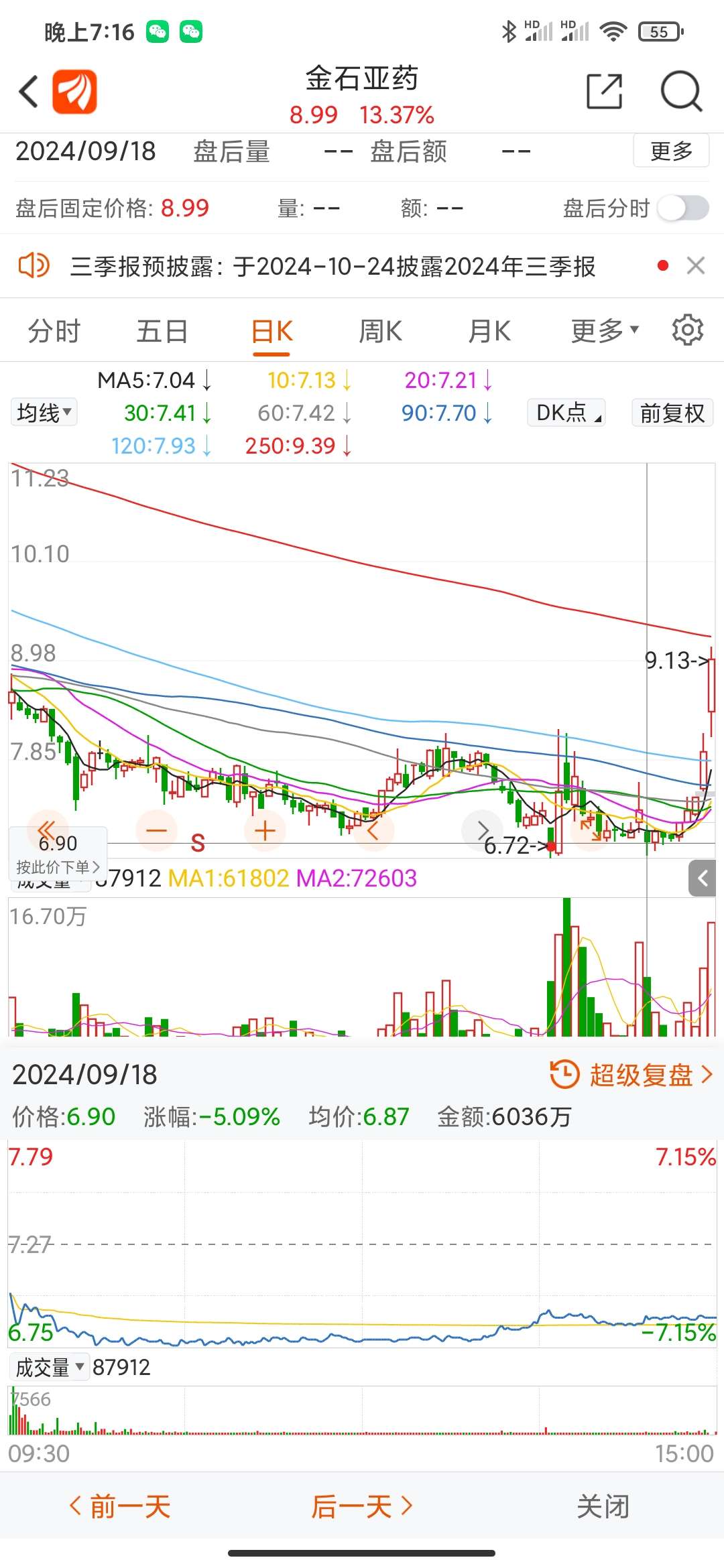Toggle 前复权 price adjustment mode
The width and height of the screenshot is (724, 1568).
[x=672, y=413]
